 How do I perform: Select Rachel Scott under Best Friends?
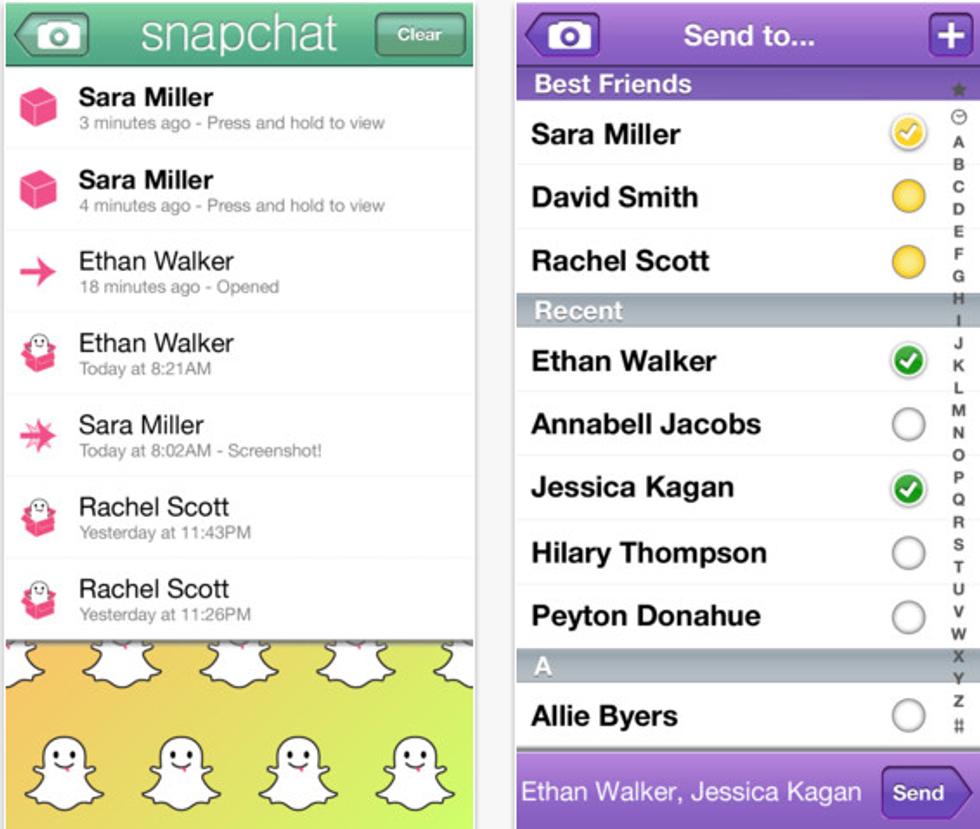908,261
